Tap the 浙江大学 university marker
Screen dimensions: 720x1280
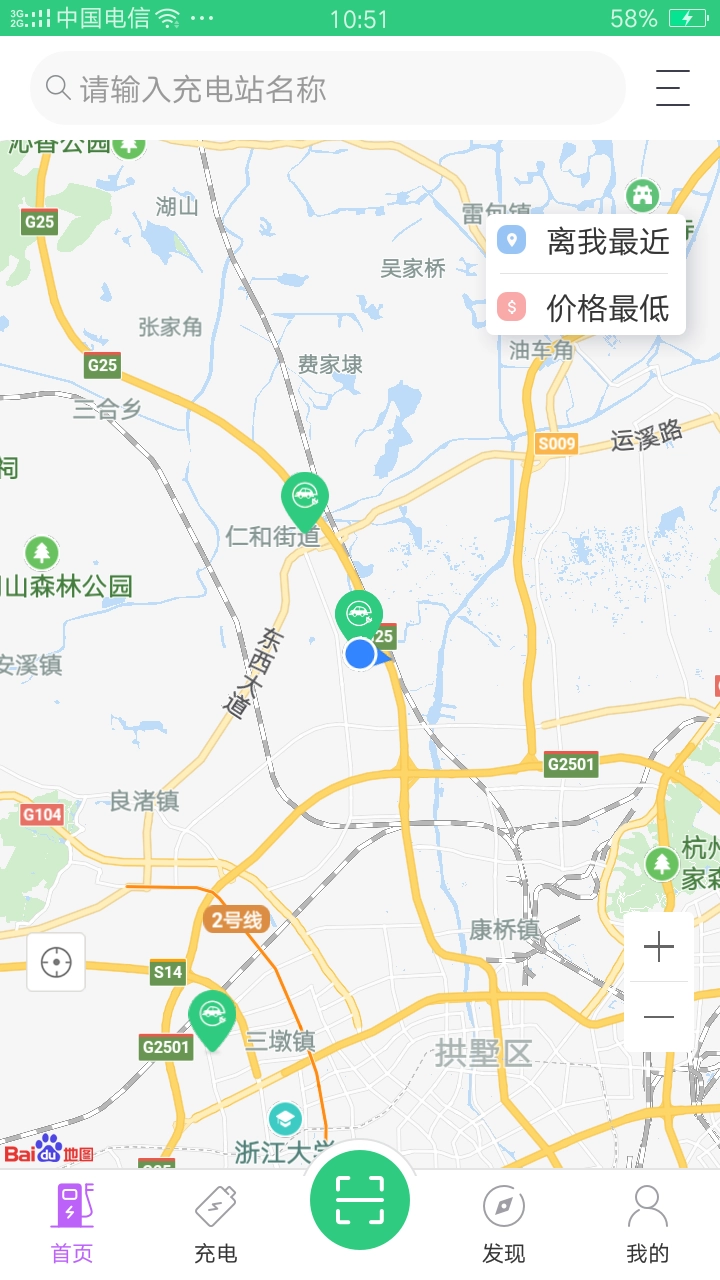[283, 1118]
